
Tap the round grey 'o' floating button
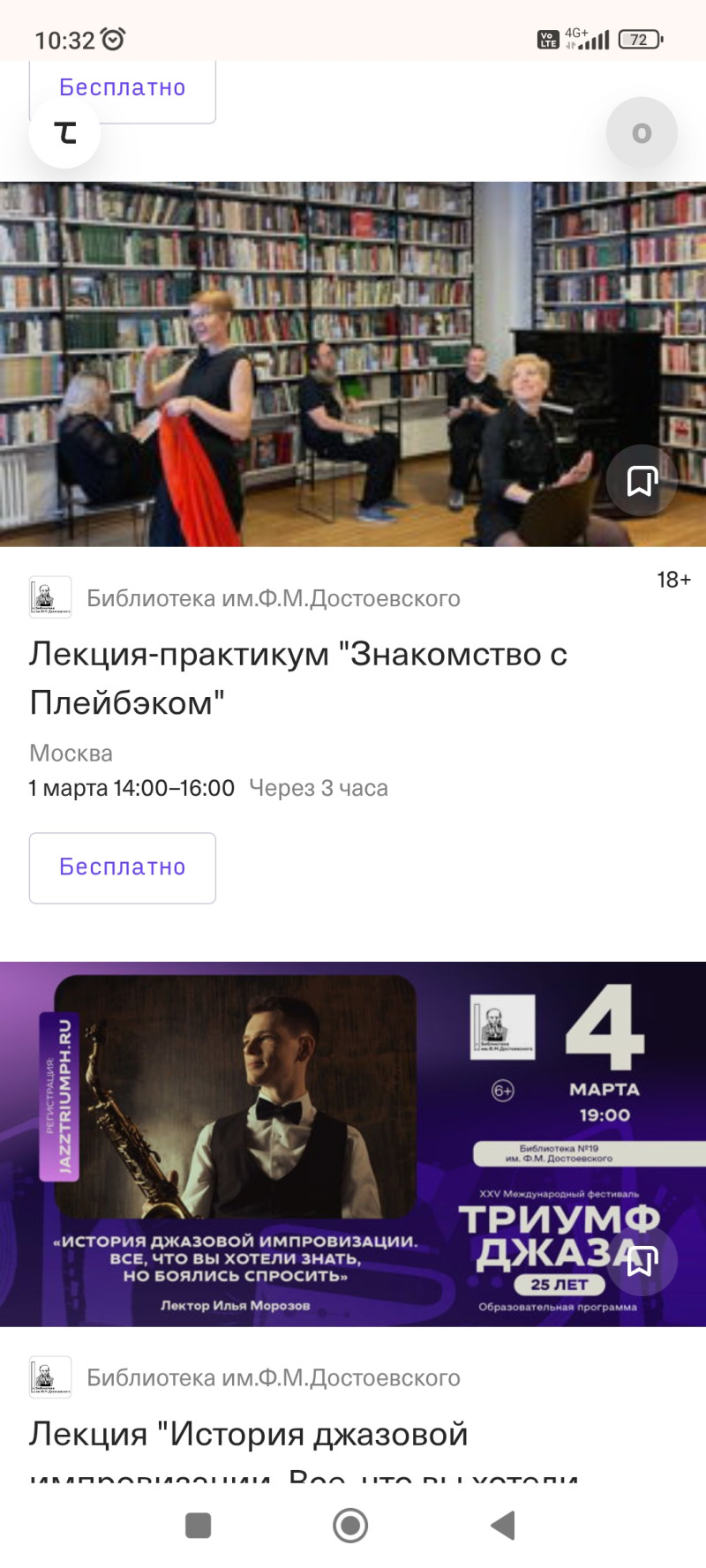coord(642,133)
